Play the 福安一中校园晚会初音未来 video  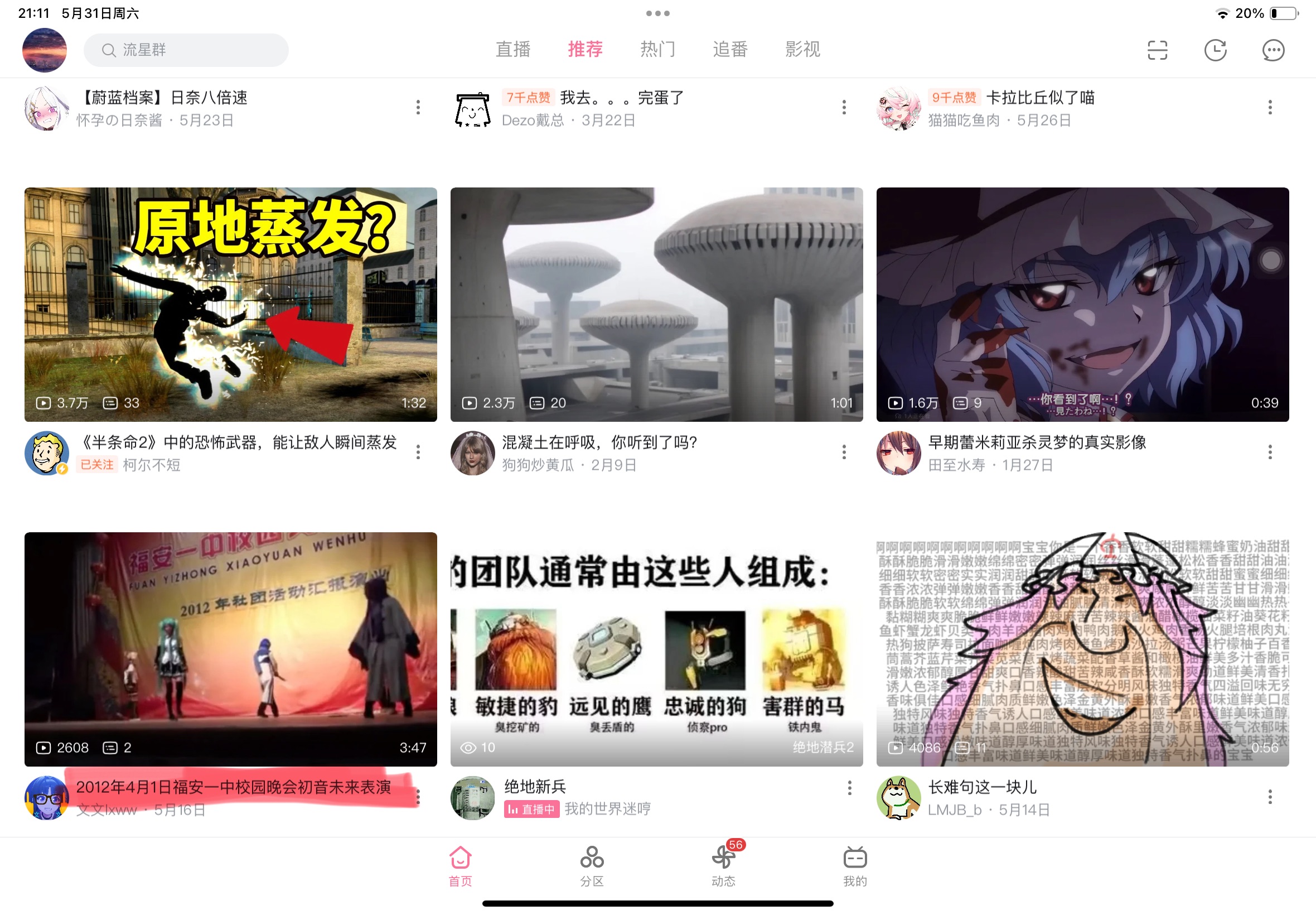[230, 649]
